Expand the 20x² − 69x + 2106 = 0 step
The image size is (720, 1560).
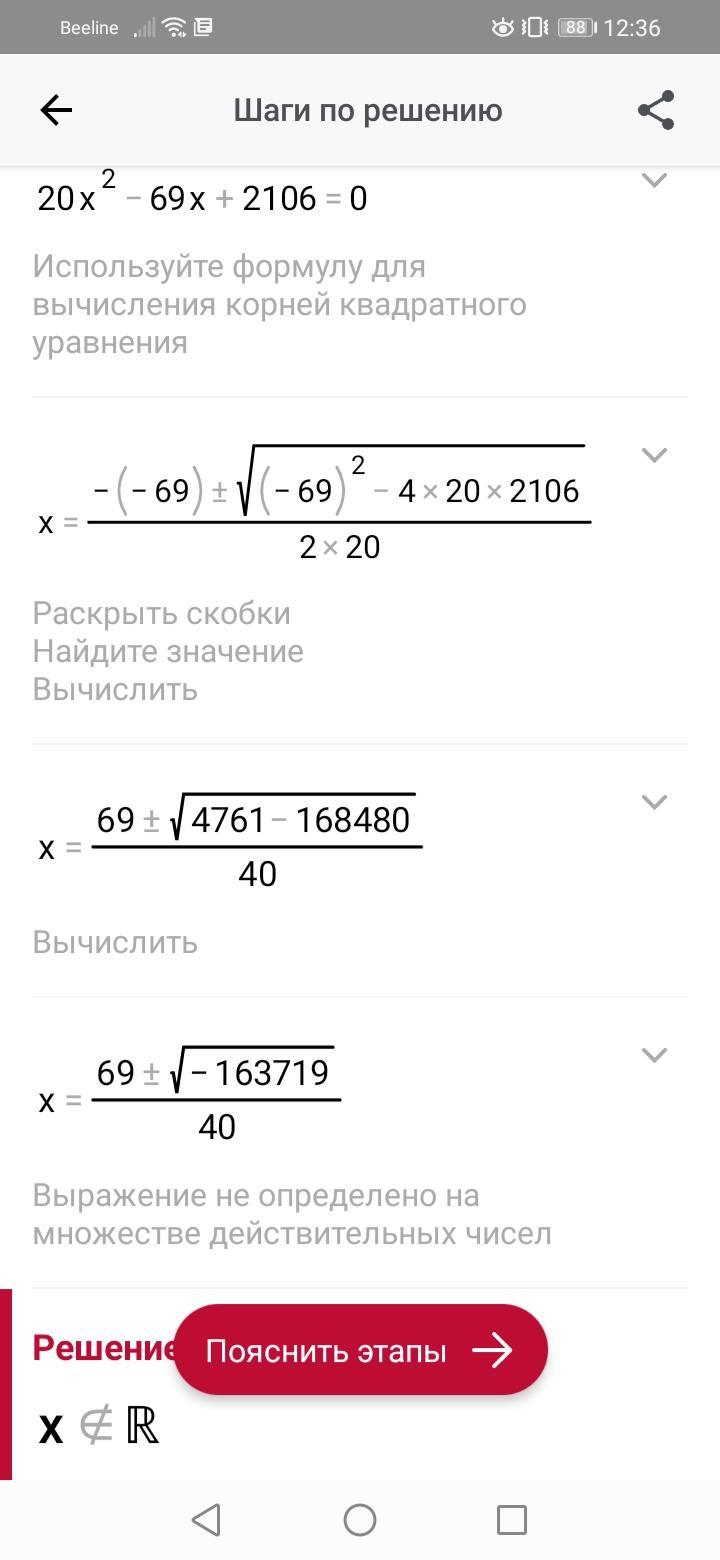654,180
